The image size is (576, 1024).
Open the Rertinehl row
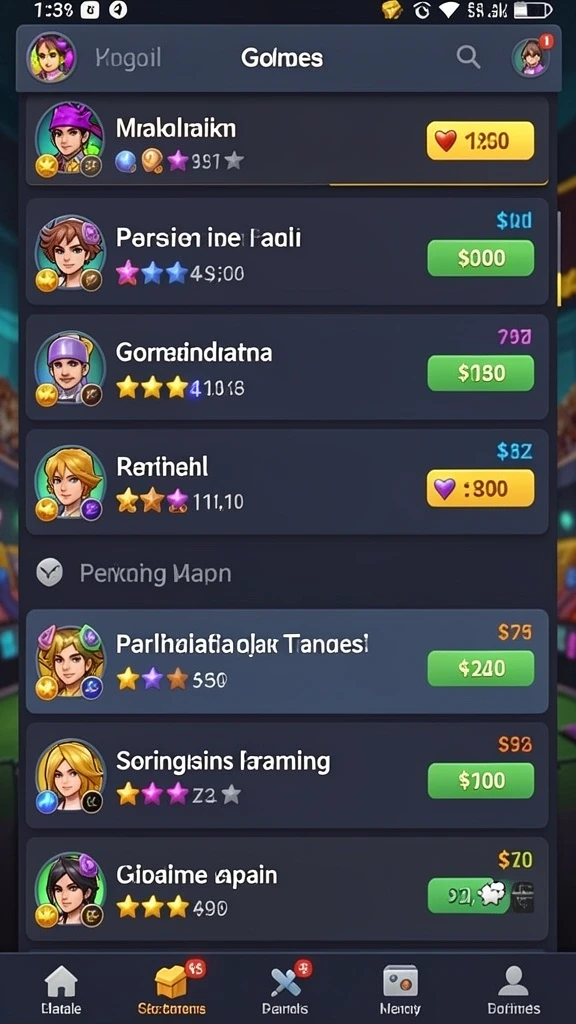point(287,482)
